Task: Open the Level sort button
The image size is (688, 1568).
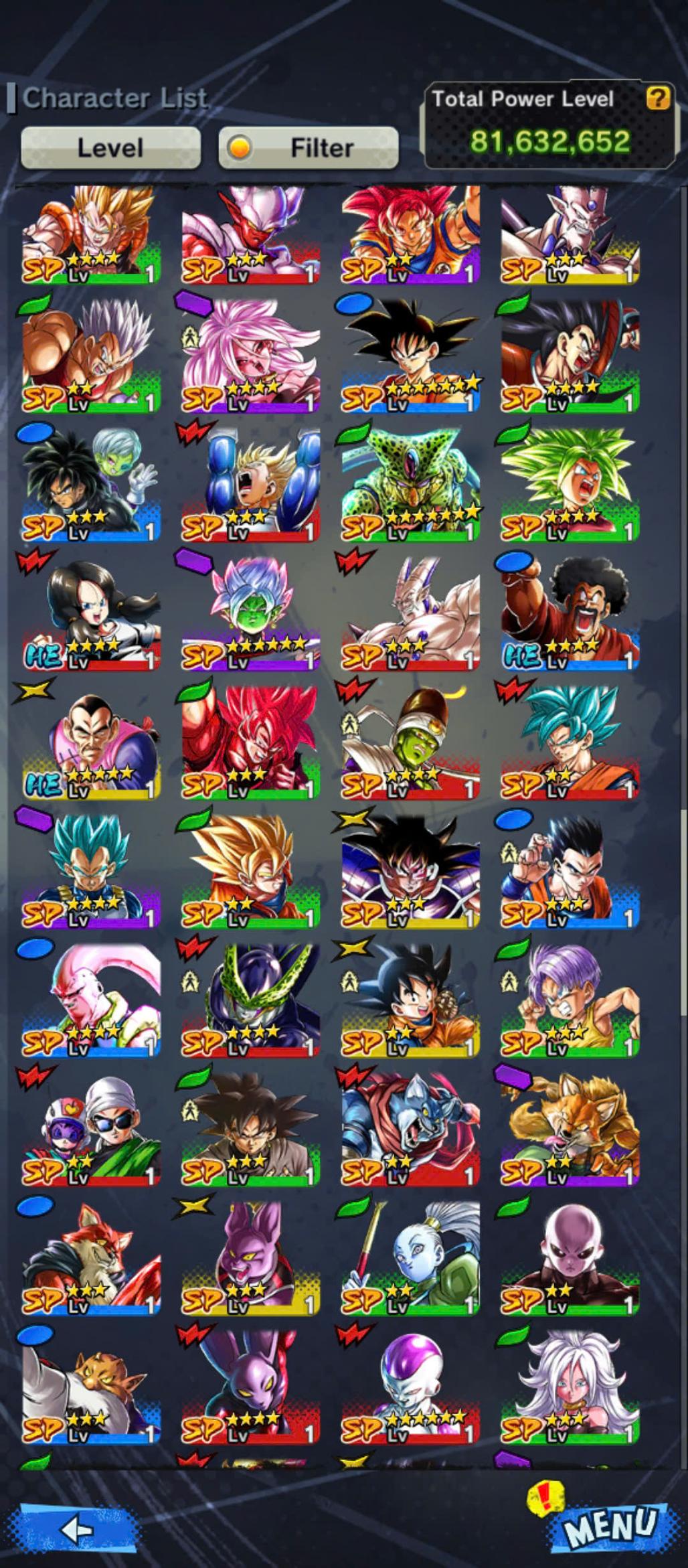Action: 110,148
